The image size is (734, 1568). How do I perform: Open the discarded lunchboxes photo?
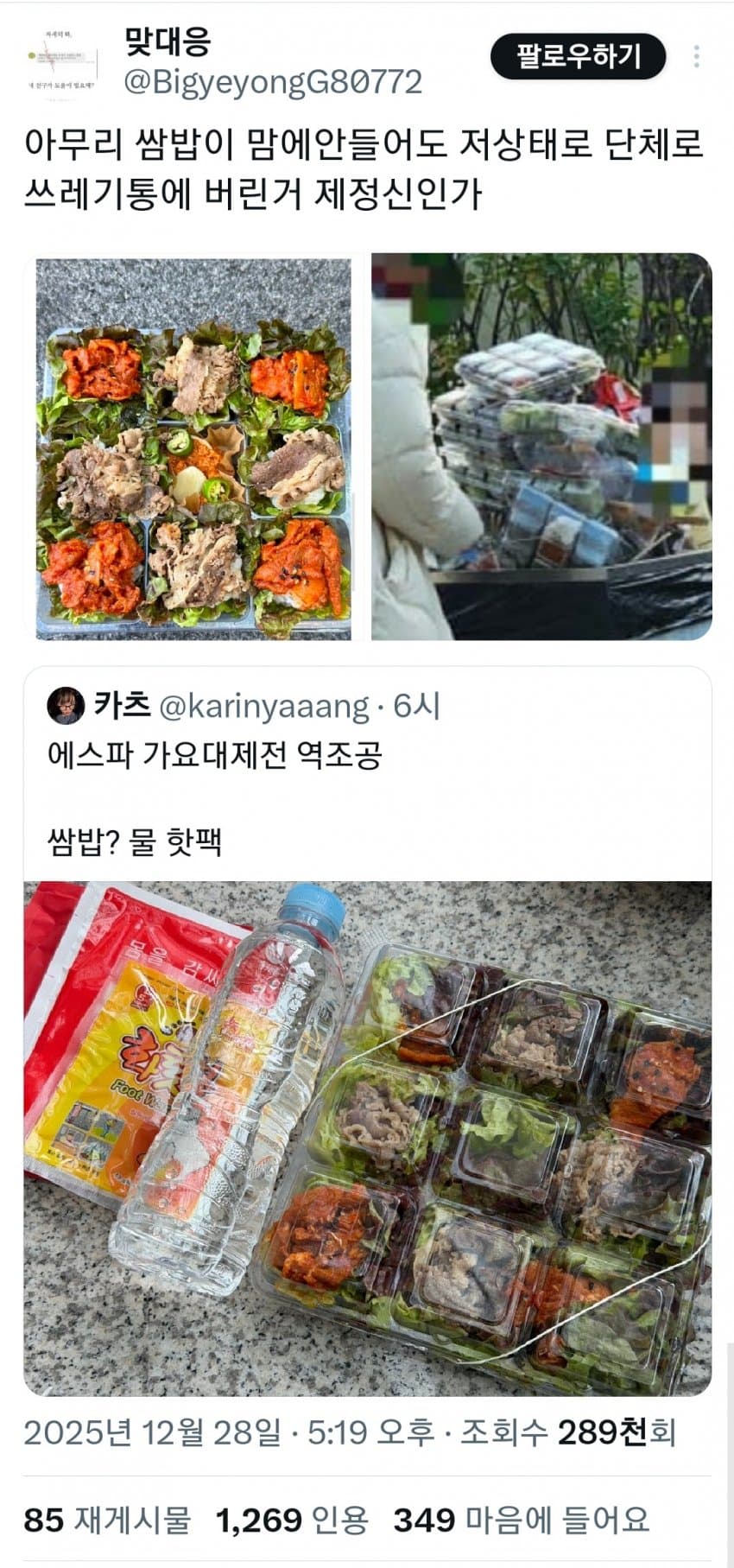pyautogui.click(x=541, y=447)
